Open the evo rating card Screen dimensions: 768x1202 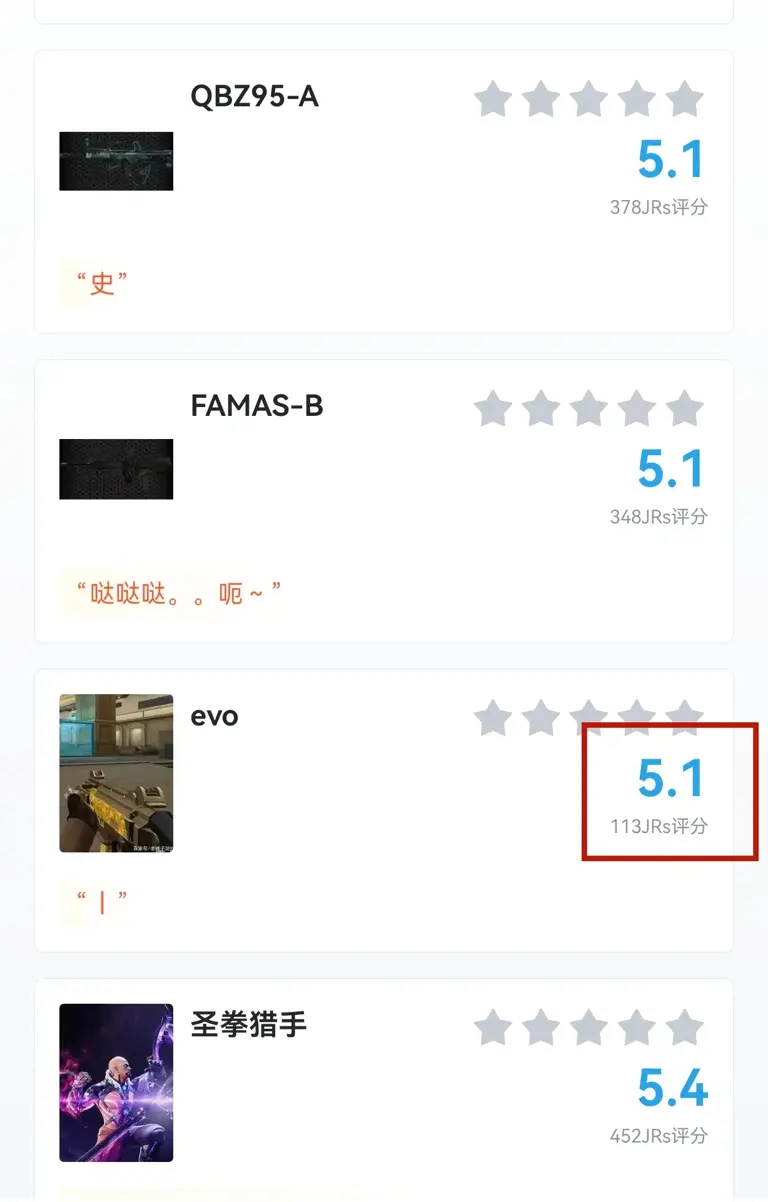tap(214, 717)
